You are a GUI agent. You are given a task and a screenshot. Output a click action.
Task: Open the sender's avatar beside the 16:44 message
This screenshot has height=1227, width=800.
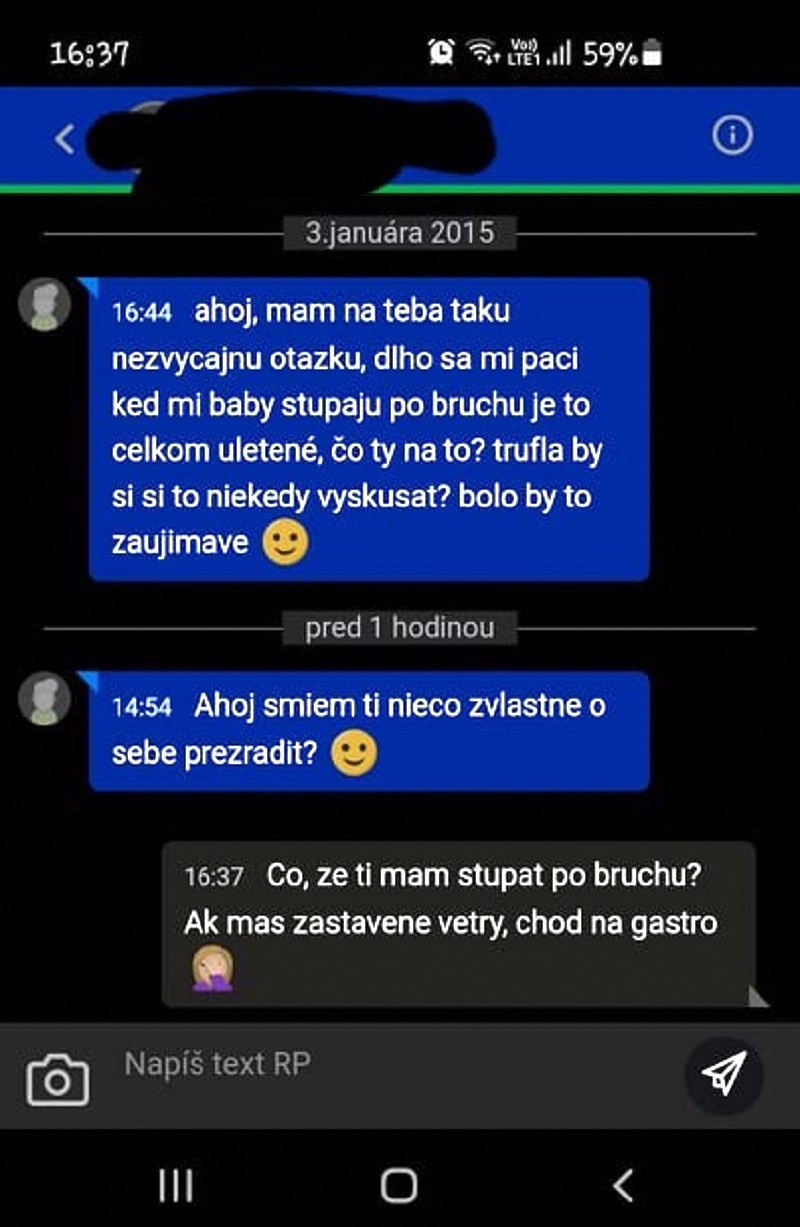45,303
